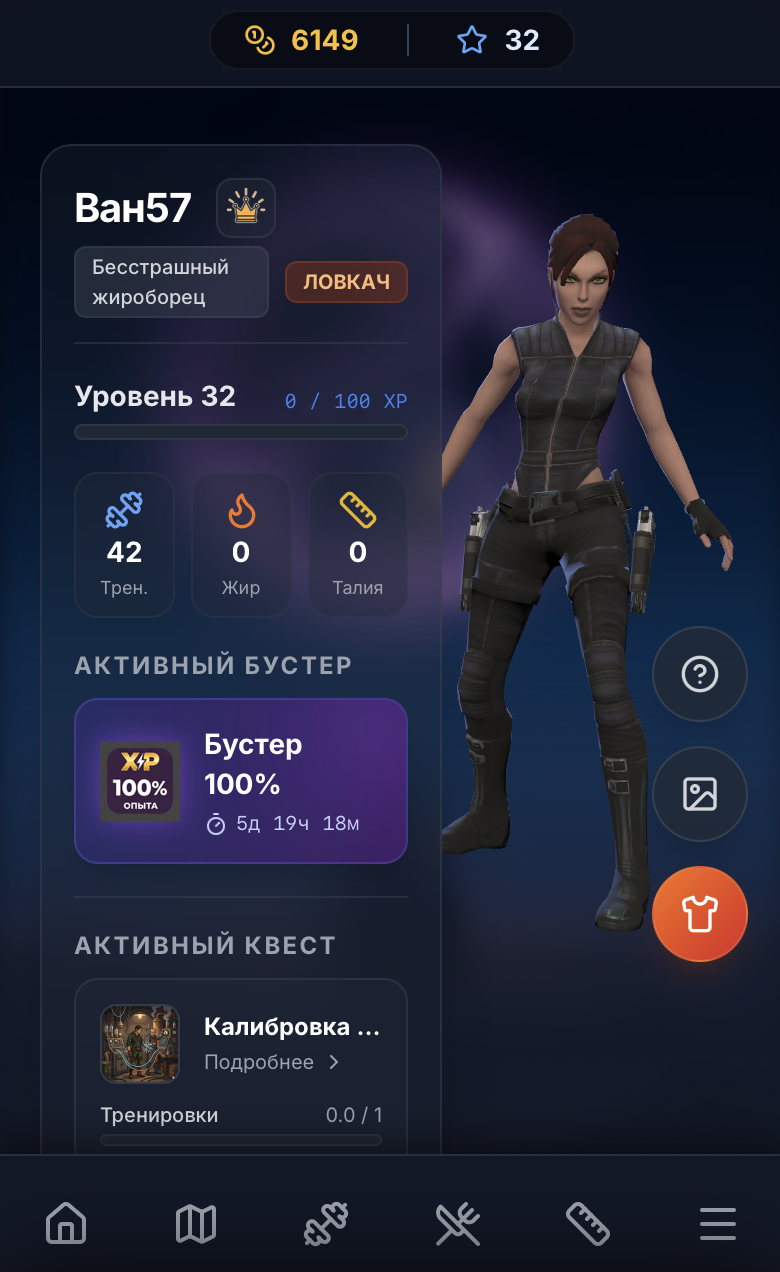Open the hamburger menu in bottom bar
The width and height of the screenshot is (780, 1272).
point(718,1222)
